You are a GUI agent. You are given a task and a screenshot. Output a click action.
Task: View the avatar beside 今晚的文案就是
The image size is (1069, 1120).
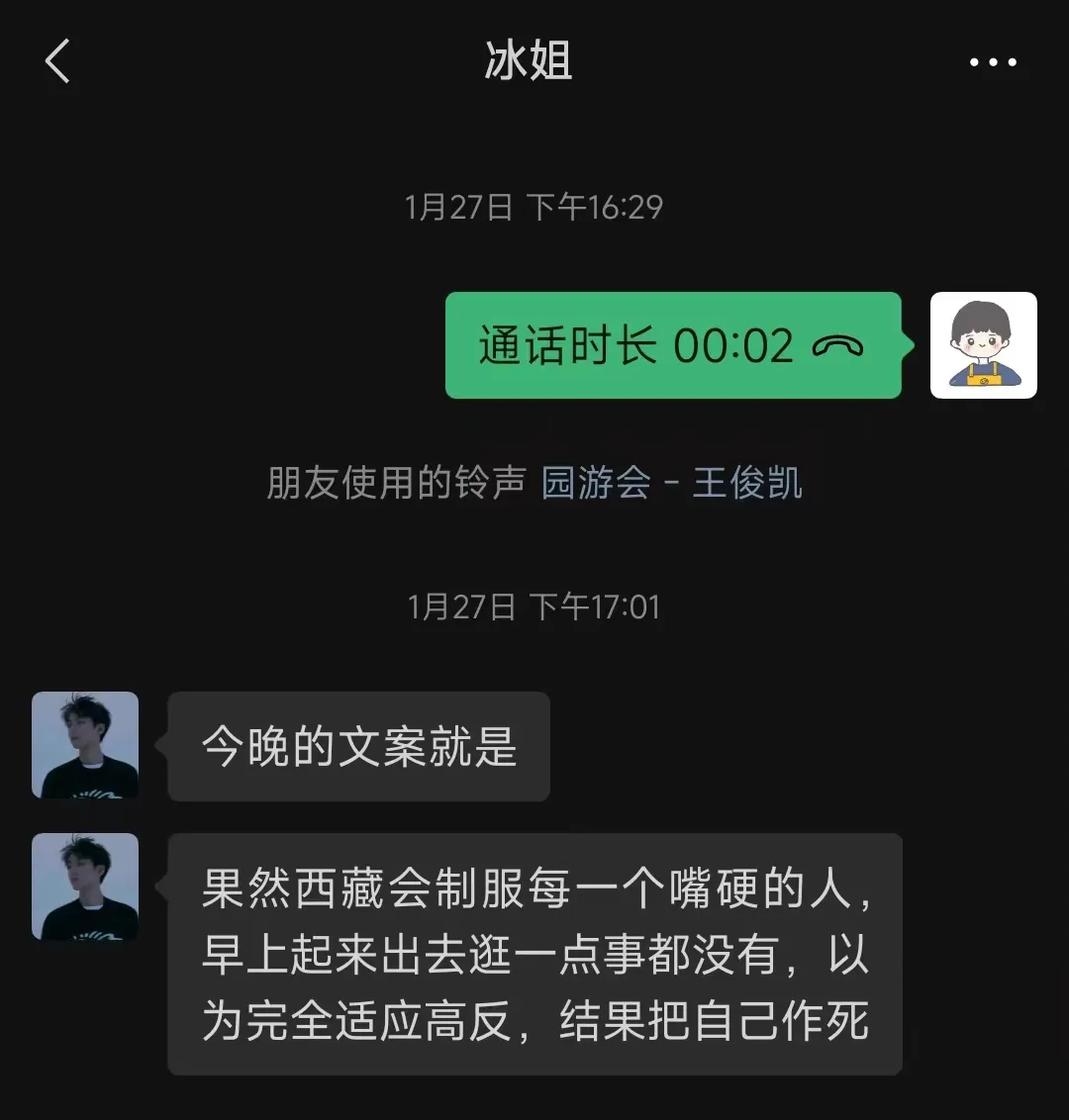click(x=85, y=745)
